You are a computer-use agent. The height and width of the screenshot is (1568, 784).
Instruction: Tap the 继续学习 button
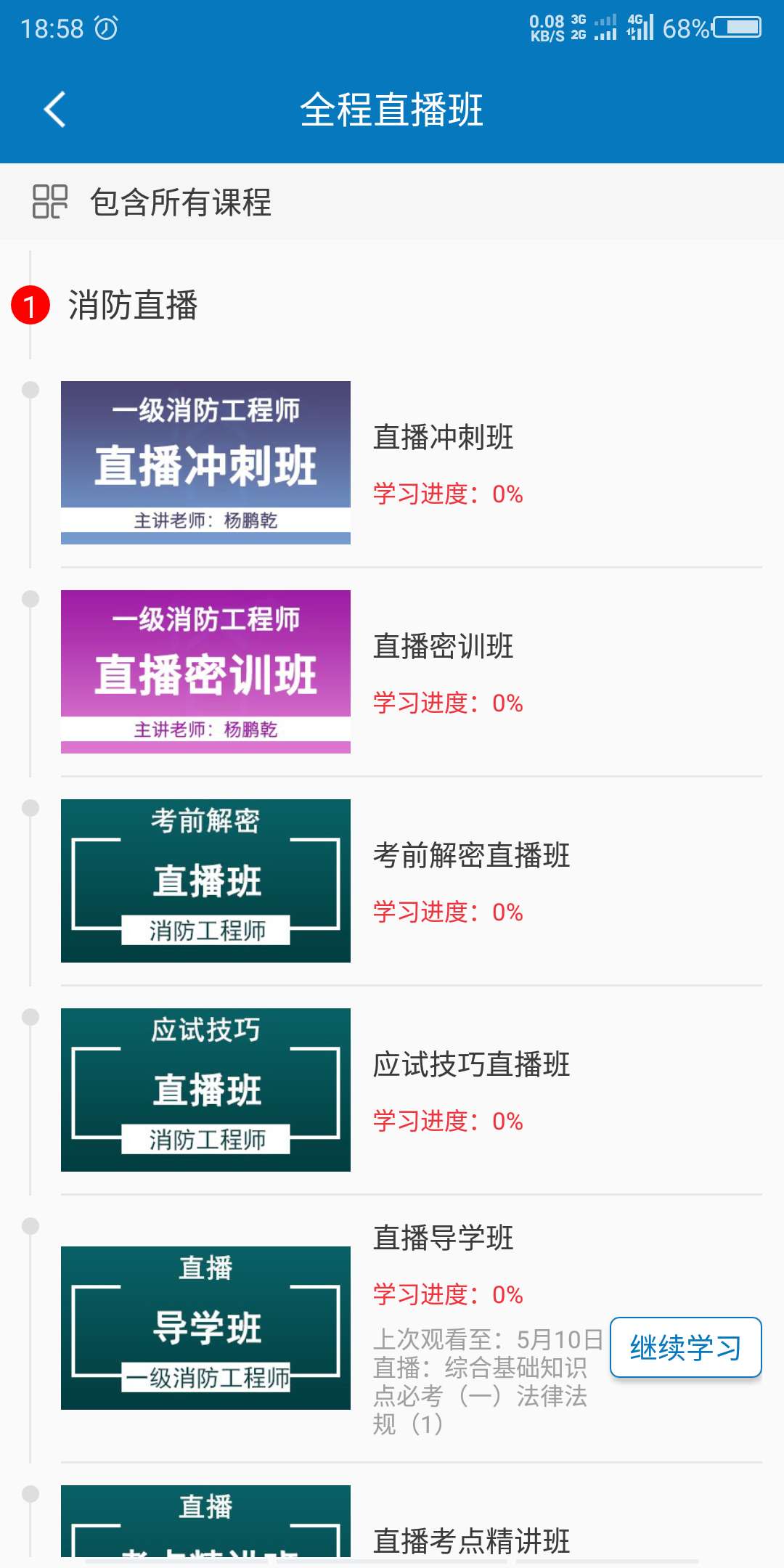(685, 1347)
